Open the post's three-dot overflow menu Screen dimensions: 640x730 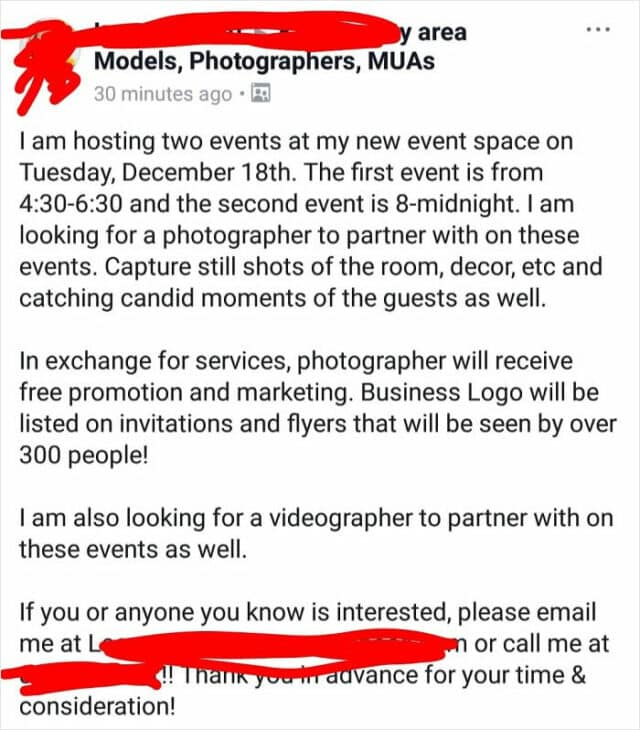click(597, 28)
